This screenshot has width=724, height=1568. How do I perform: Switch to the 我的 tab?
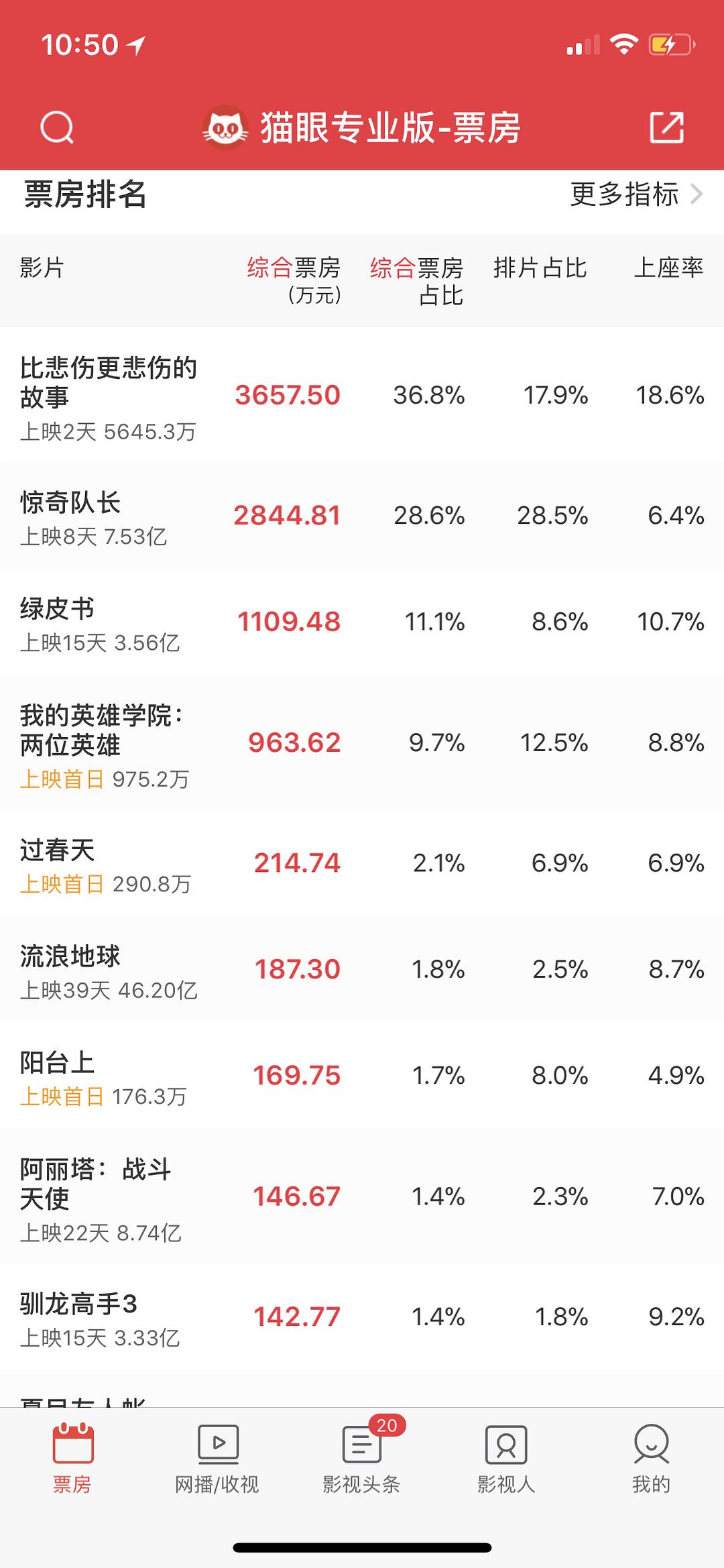click(652, 1459)
